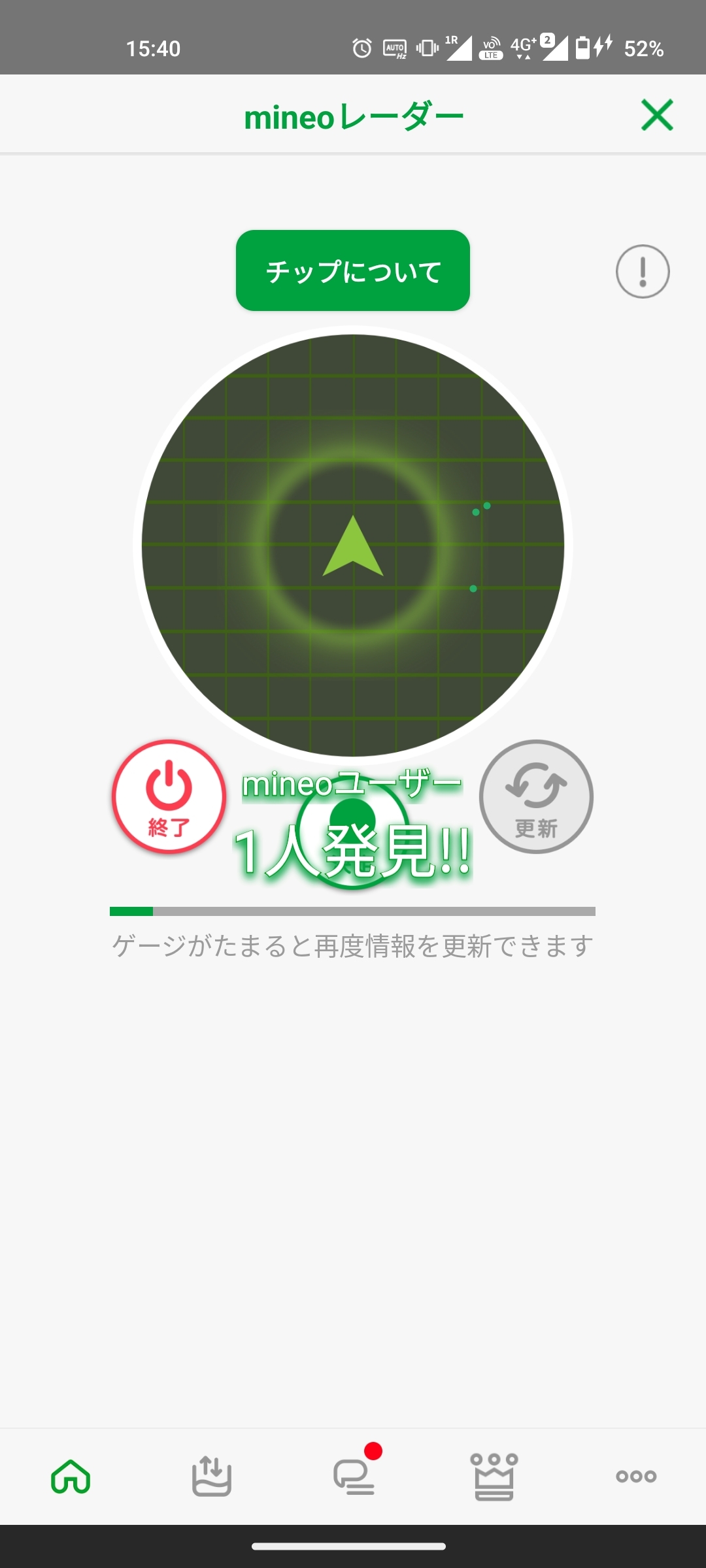
Task: Switch to the crown ranking tab
Action: coord(494,1476)
